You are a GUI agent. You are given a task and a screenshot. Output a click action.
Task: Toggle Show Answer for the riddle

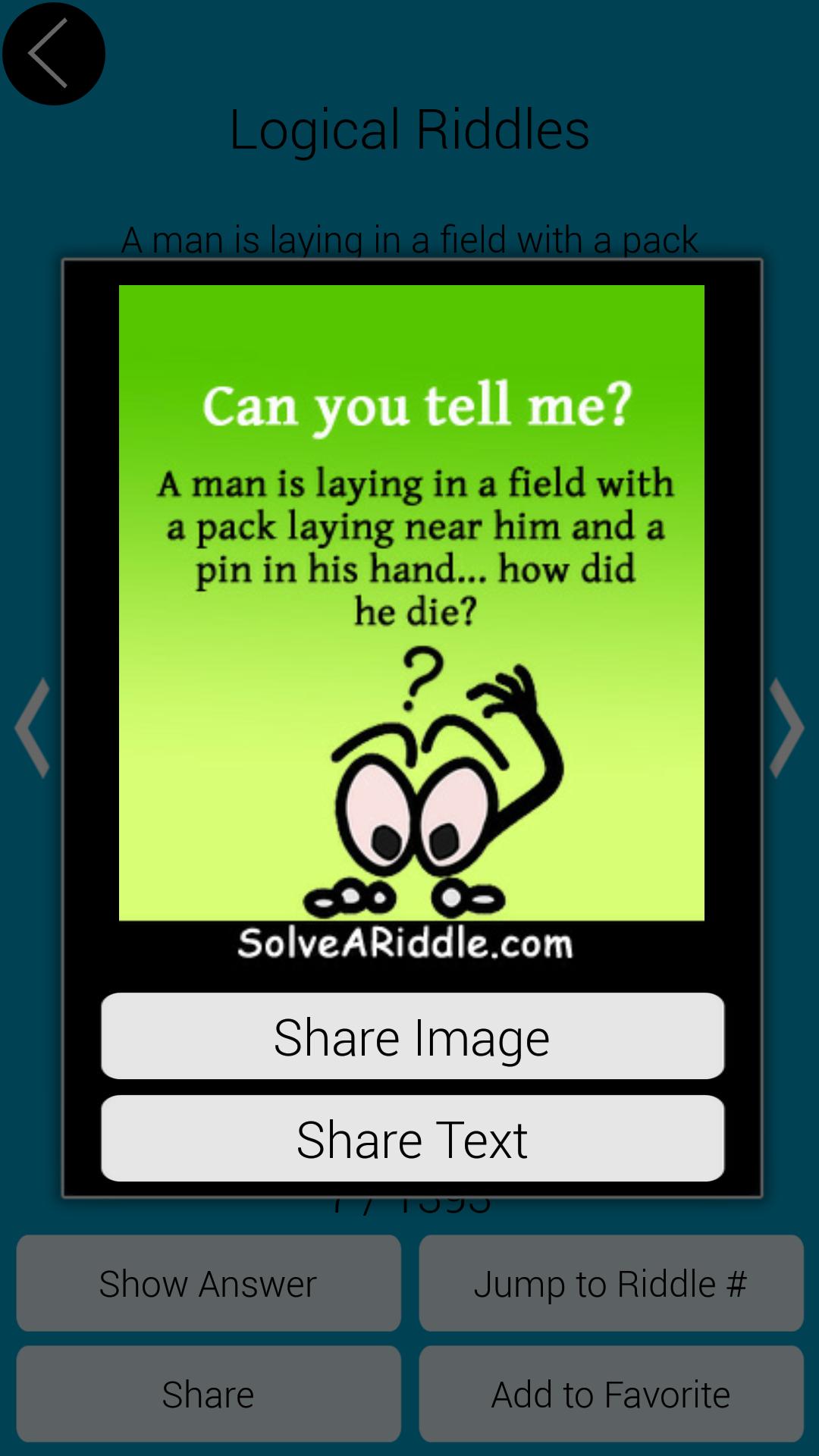coord(207,1283)
